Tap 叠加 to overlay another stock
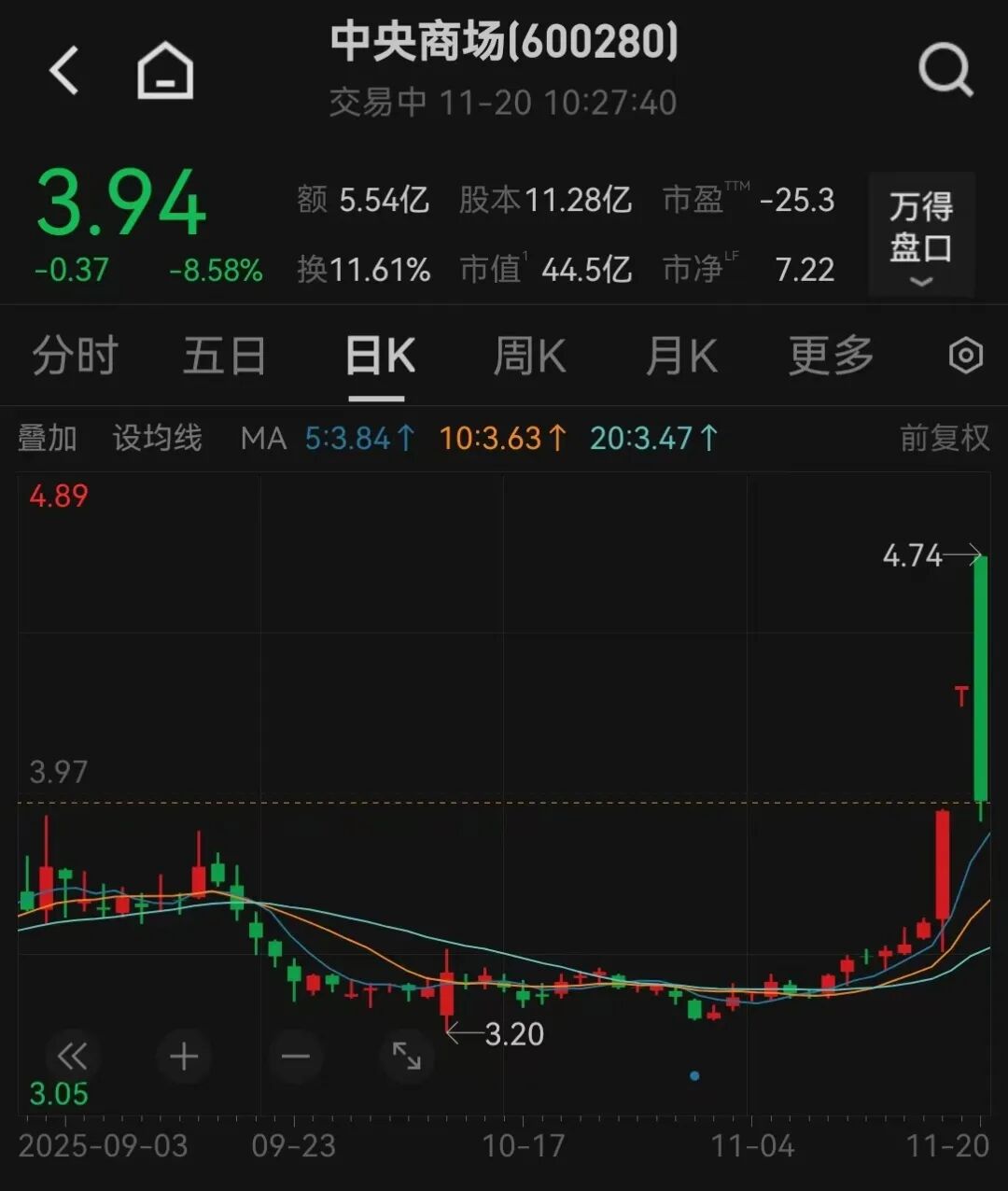This screenshot has height=1191, width=1008. [x=47, y=438]
